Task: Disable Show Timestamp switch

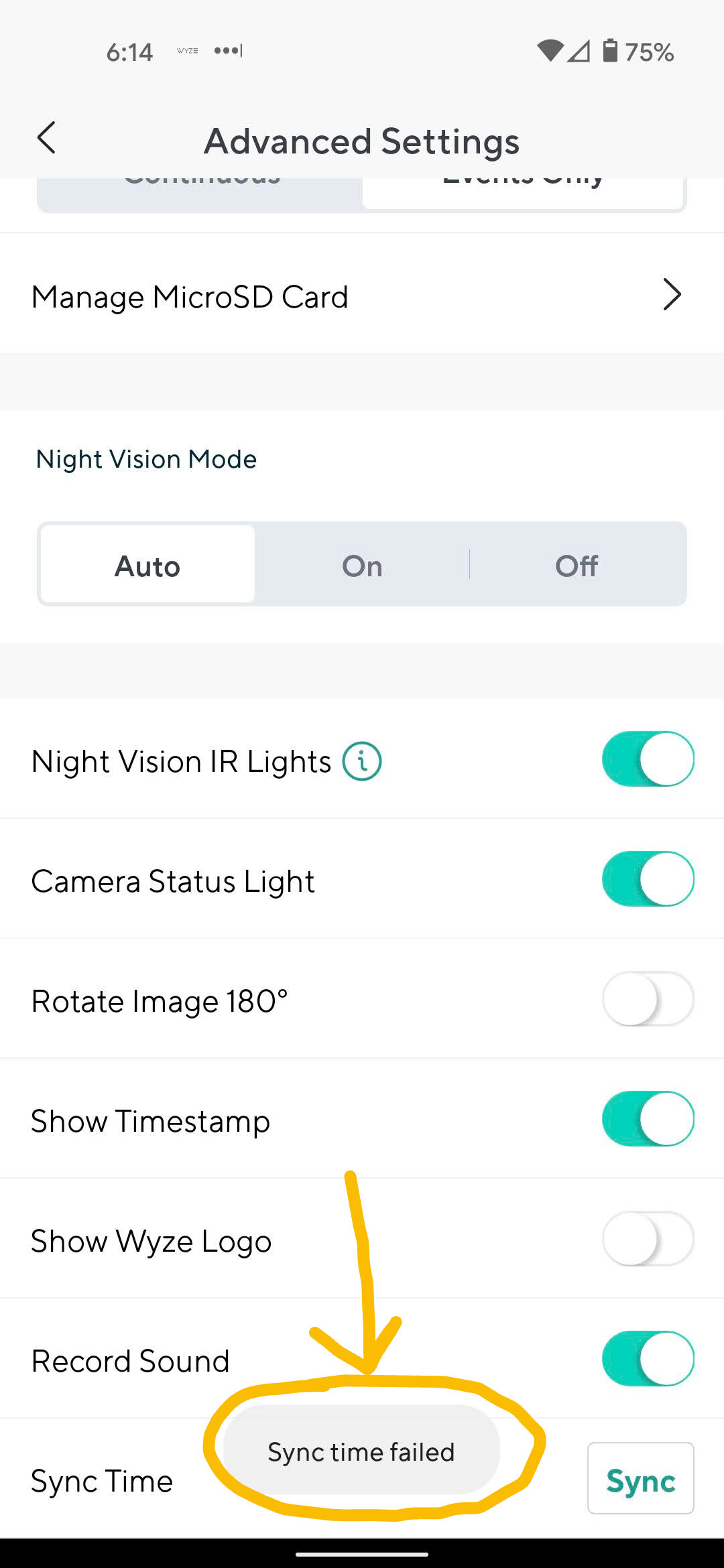Action: [648, 1119]
